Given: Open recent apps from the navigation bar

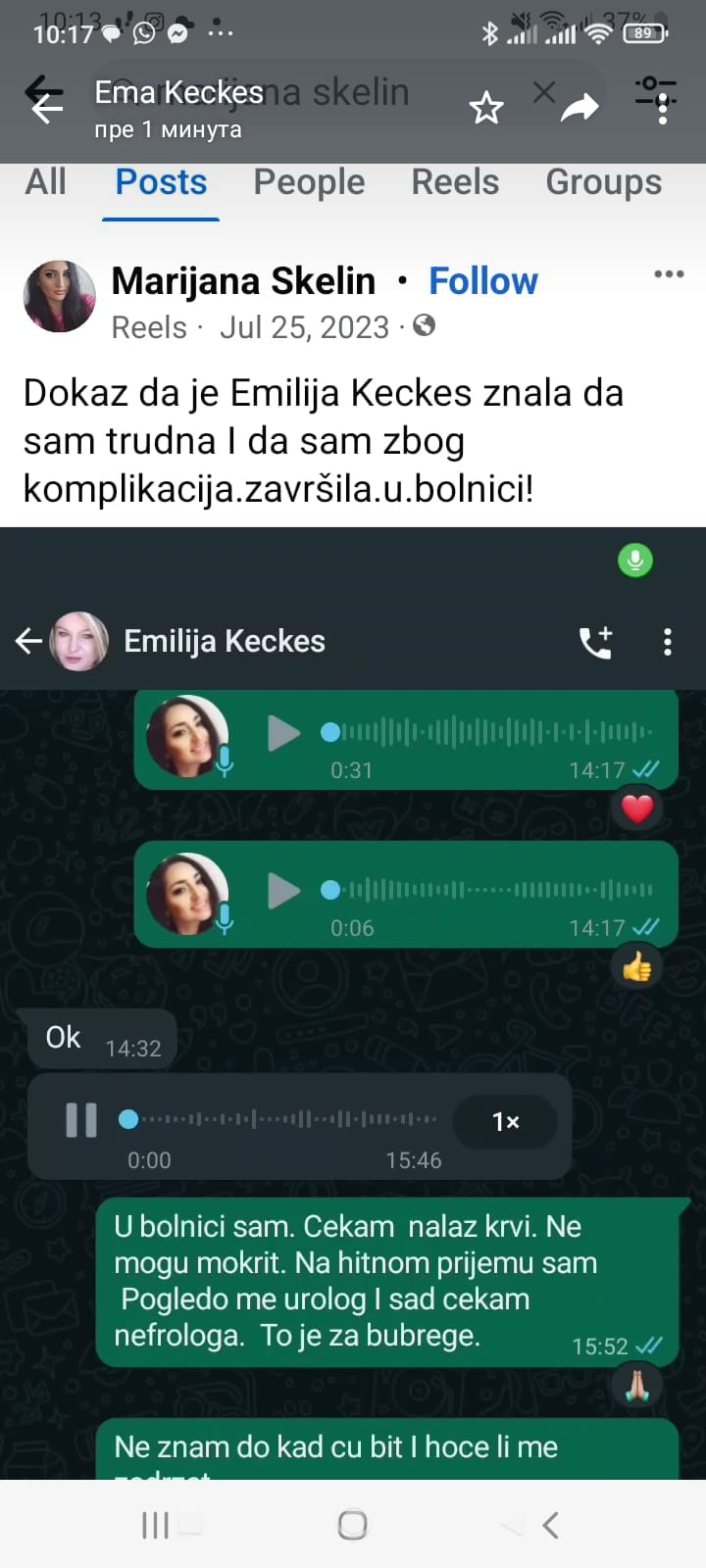Looking at the screenshot, I should [x=155, y=1524].
